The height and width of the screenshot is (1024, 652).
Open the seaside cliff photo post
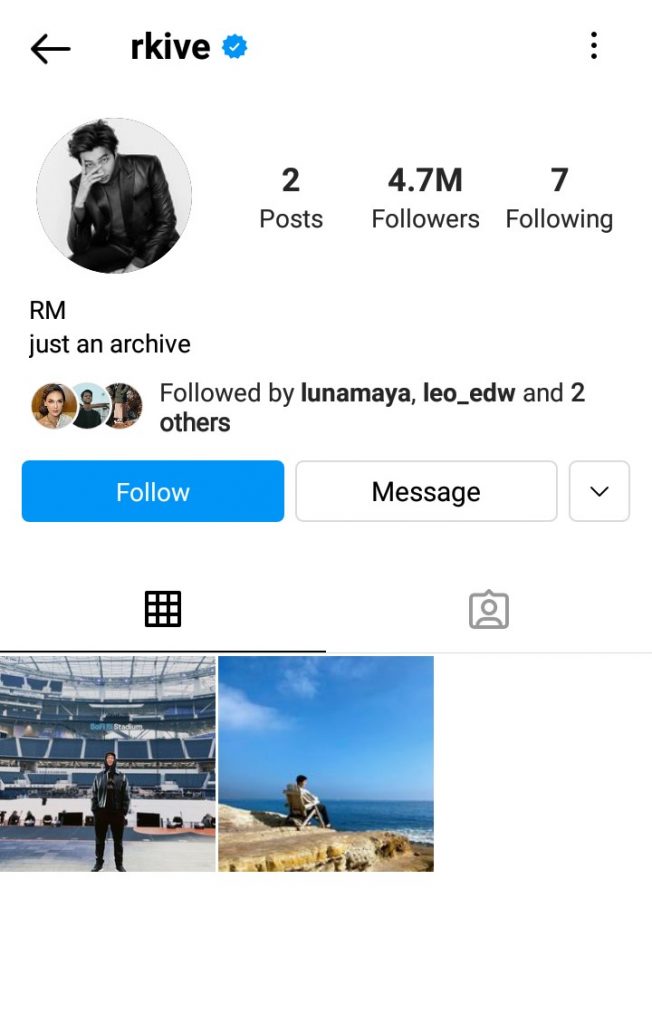[326, 763]
